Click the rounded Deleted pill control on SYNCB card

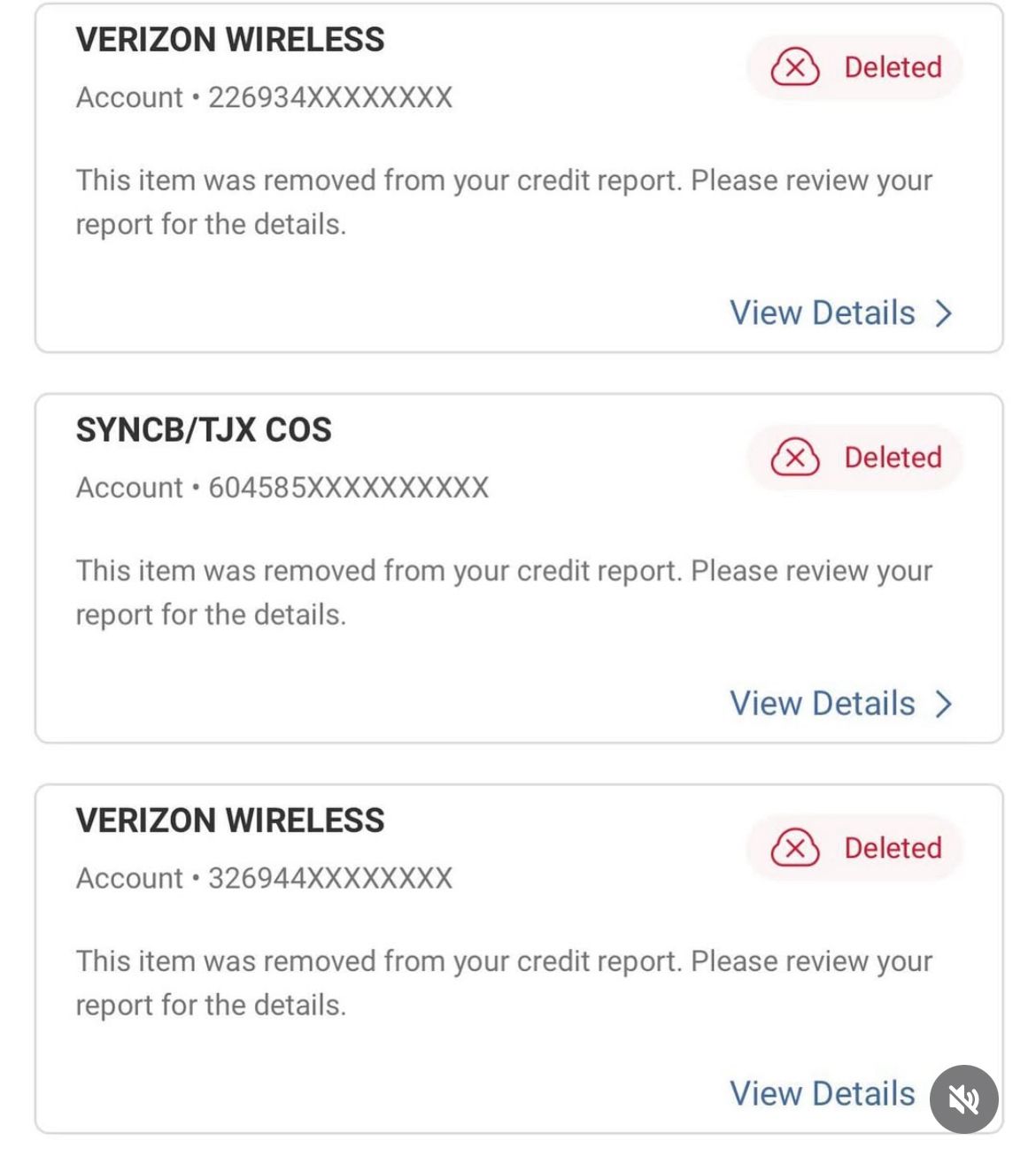tap(853, 457)
